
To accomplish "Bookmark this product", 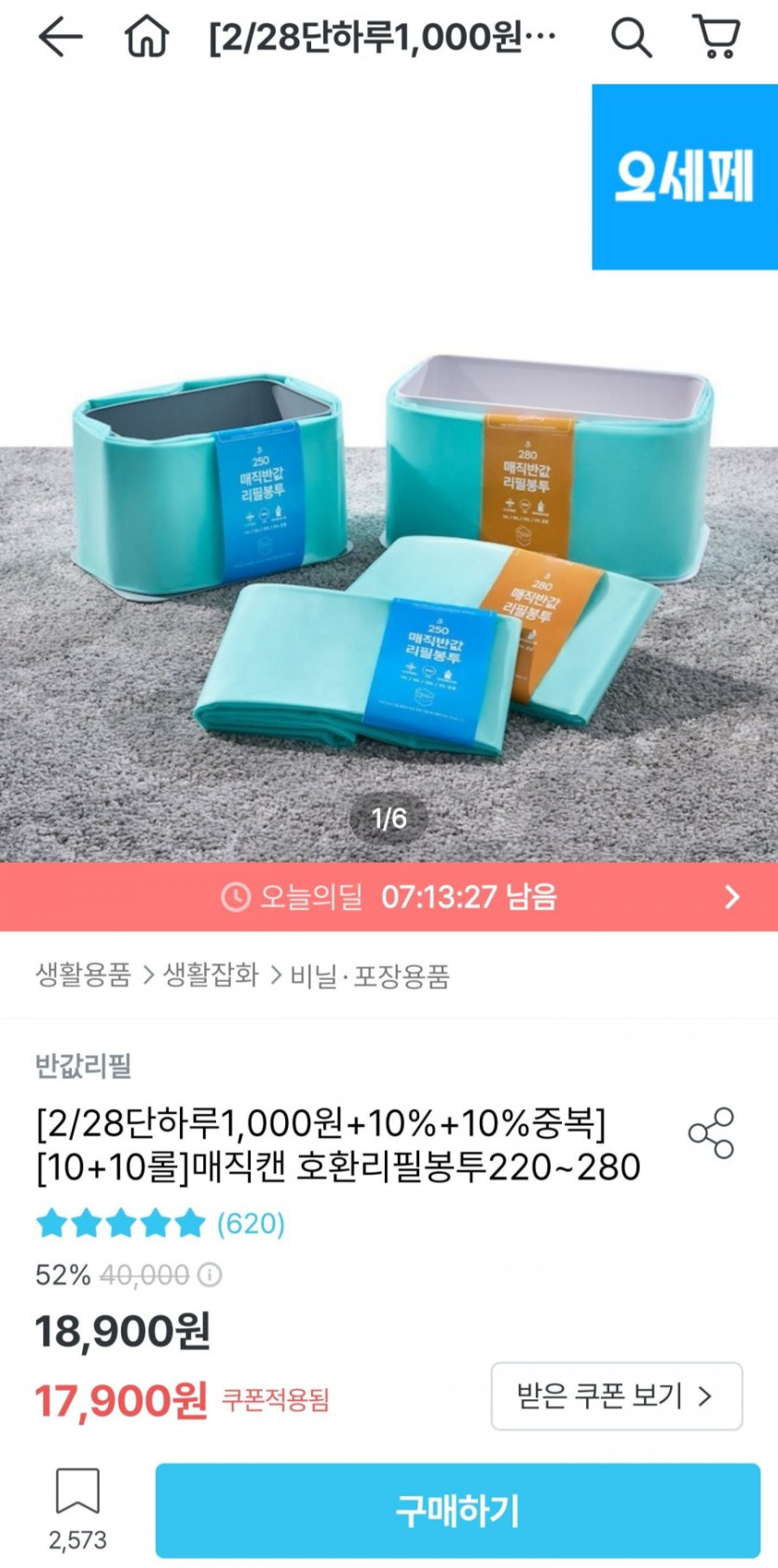I will (x=77, y=1492).
